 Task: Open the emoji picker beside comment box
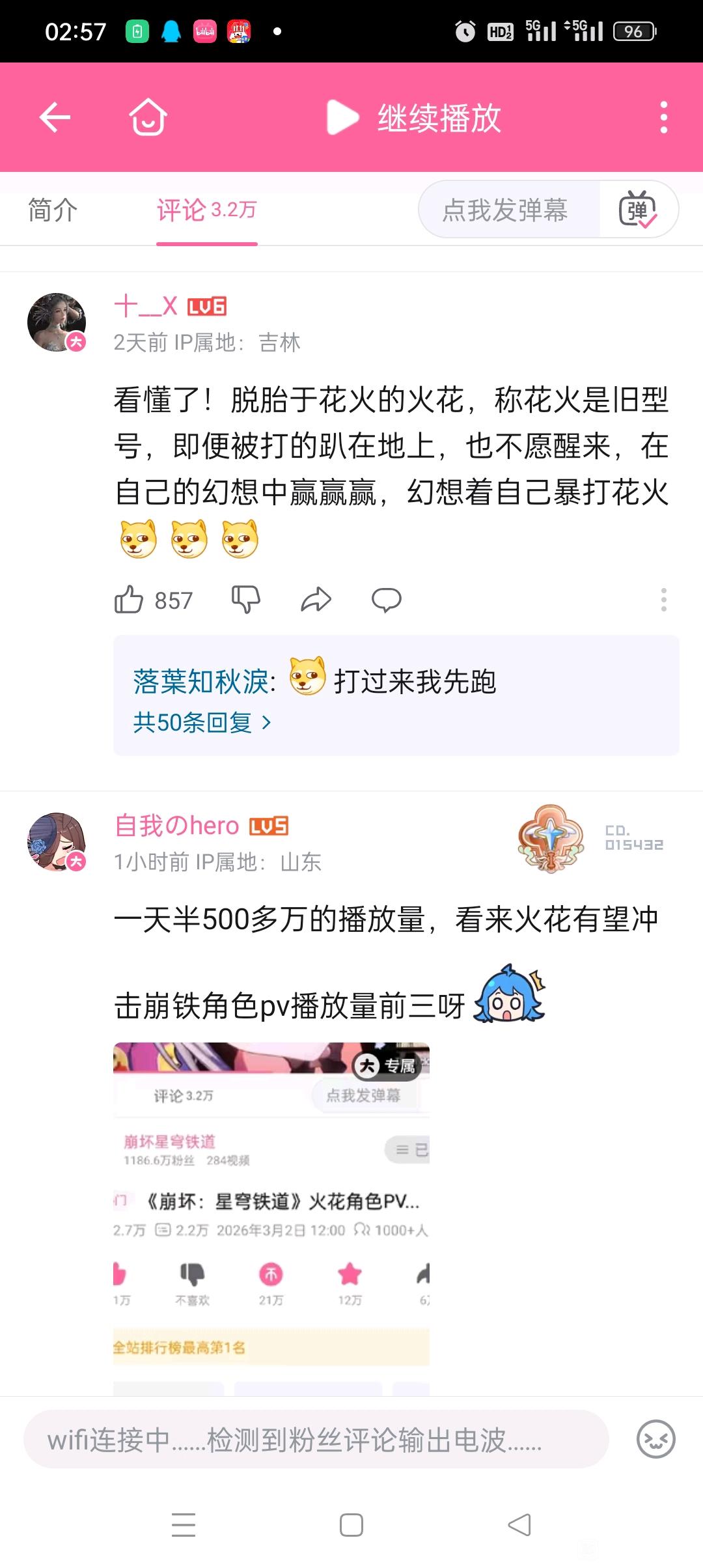(x=655, y=1440)
